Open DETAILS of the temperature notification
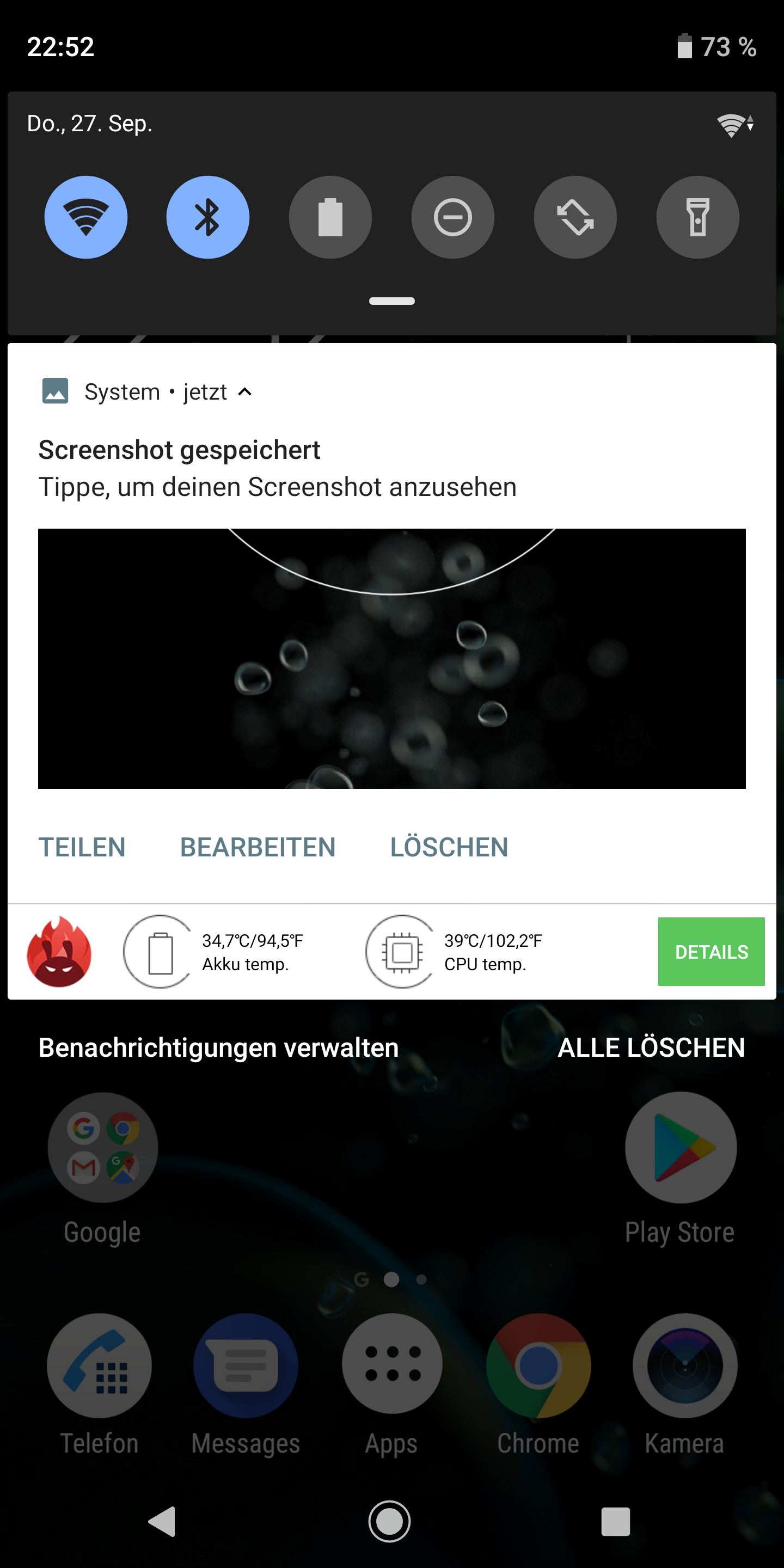This screenshot has width=784, height=1568. pos(711,951)
